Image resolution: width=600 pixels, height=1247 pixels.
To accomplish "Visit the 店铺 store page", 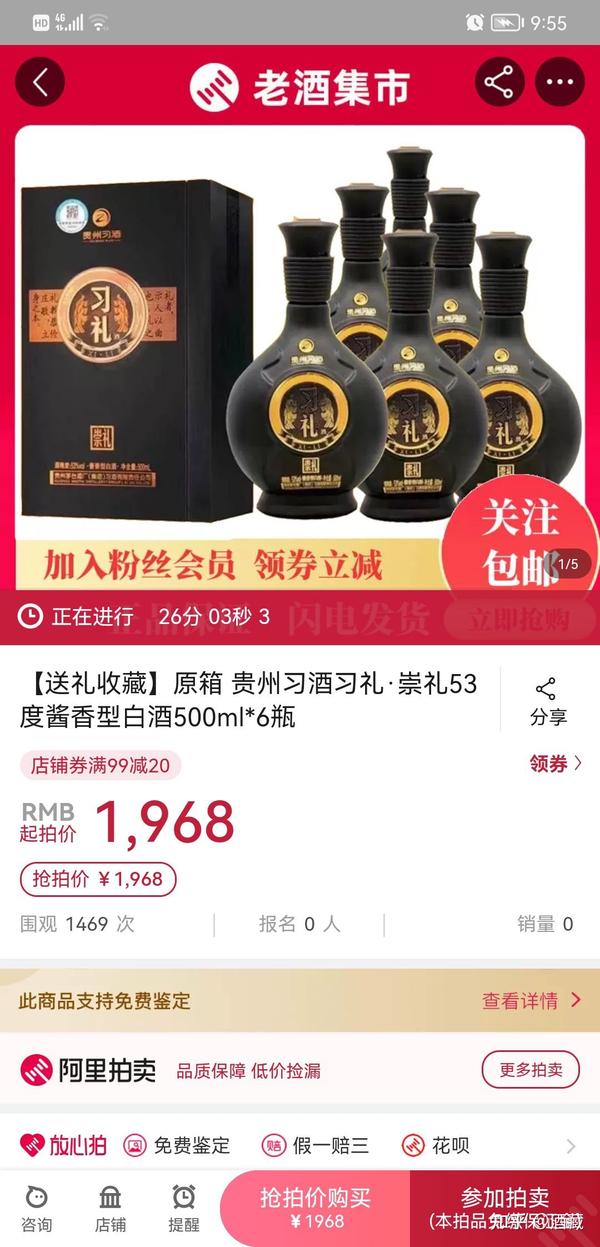I will (x=110, y=1208).
